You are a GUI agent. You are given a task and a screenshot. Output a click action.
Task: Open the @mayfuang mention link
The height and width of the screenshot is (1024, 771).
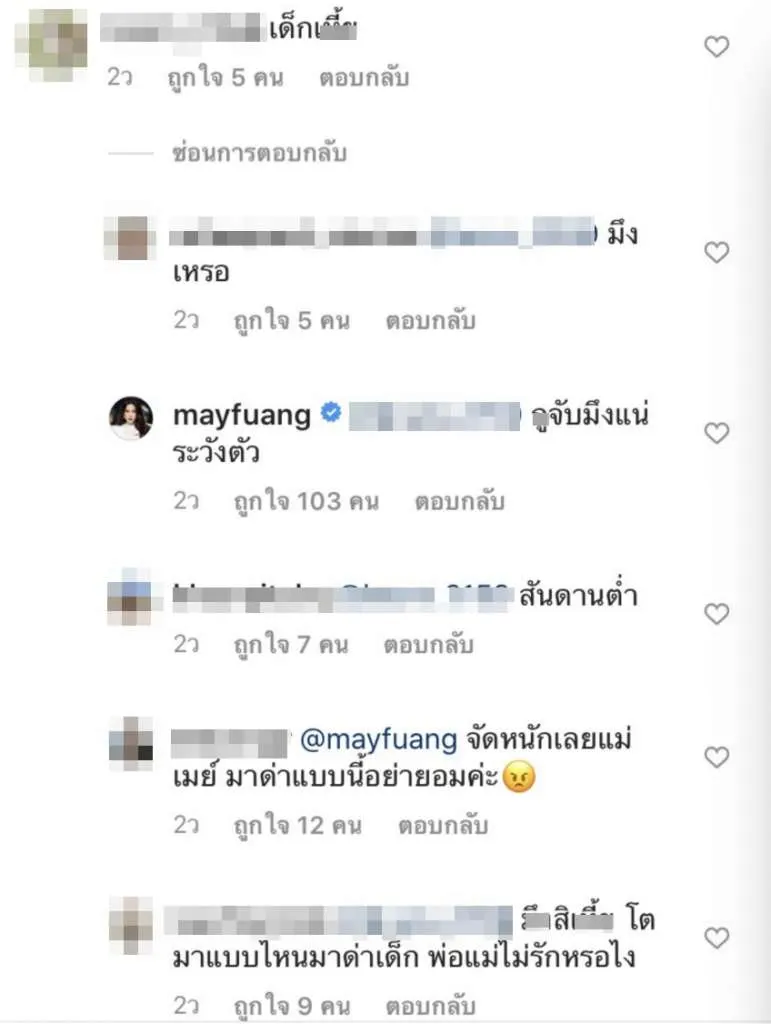tap(379, 741)
